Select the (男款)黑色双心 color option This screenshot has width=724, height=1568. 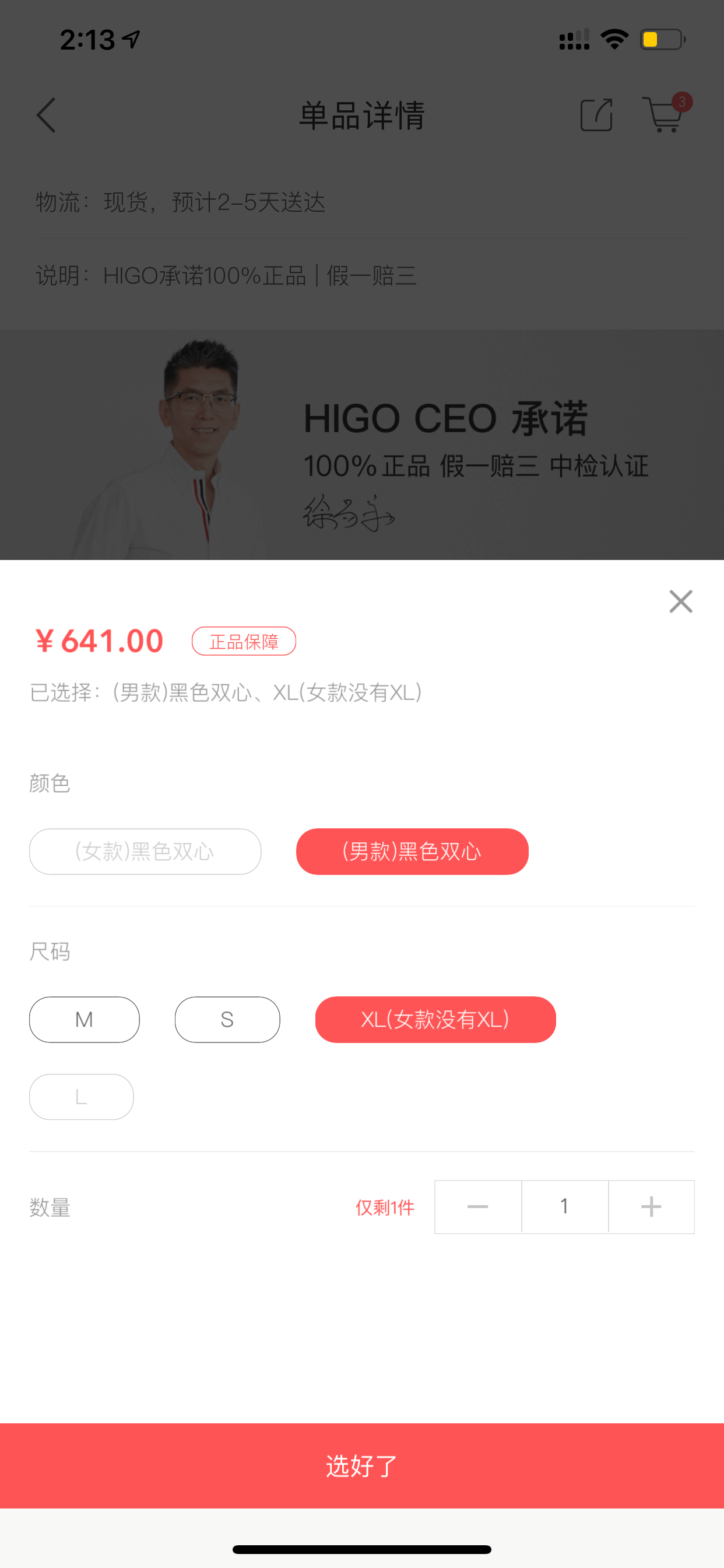[412, 851]
